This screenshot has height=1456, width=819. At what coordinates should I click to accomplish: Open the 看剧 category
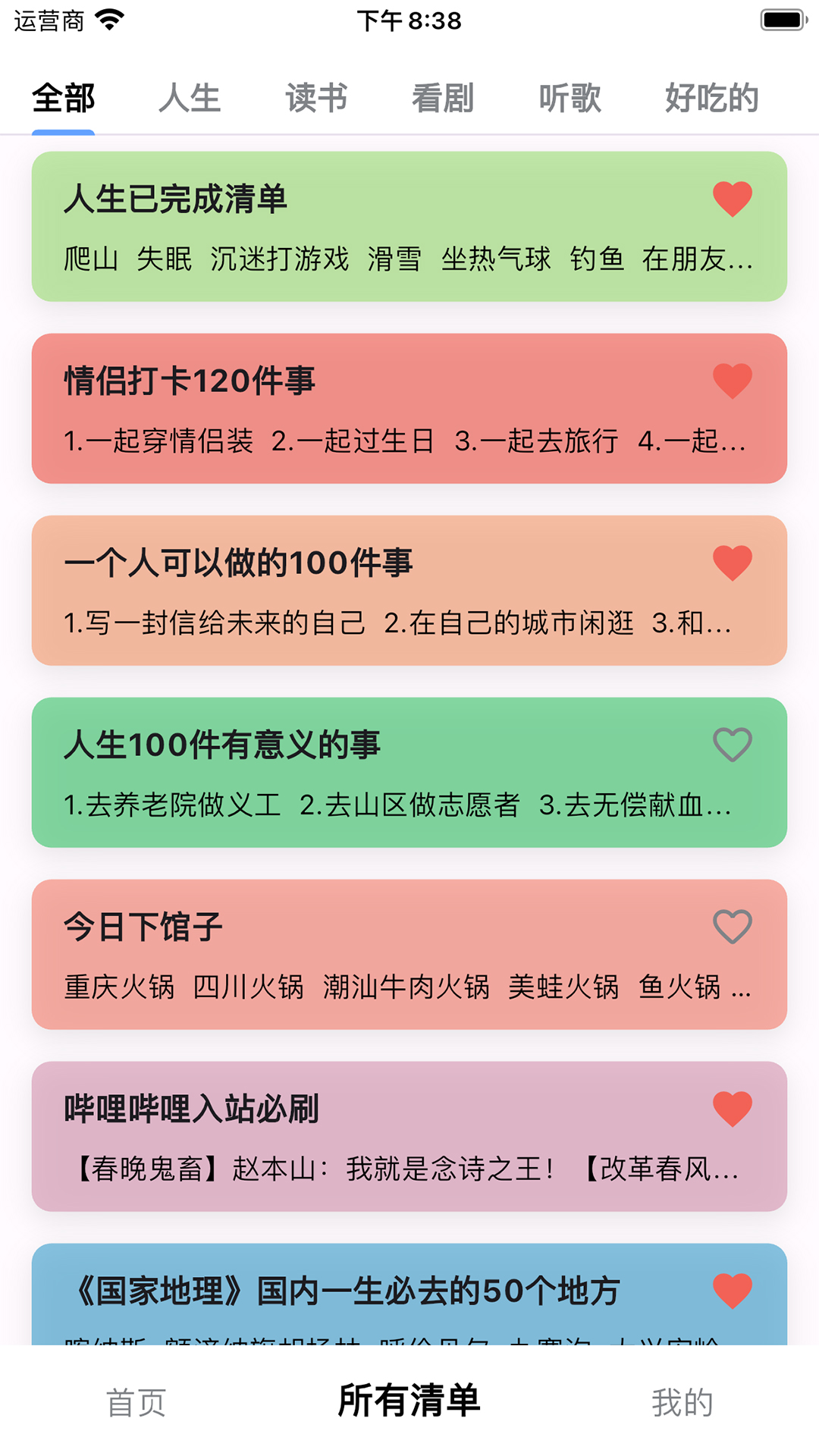[x=442, y=98]
